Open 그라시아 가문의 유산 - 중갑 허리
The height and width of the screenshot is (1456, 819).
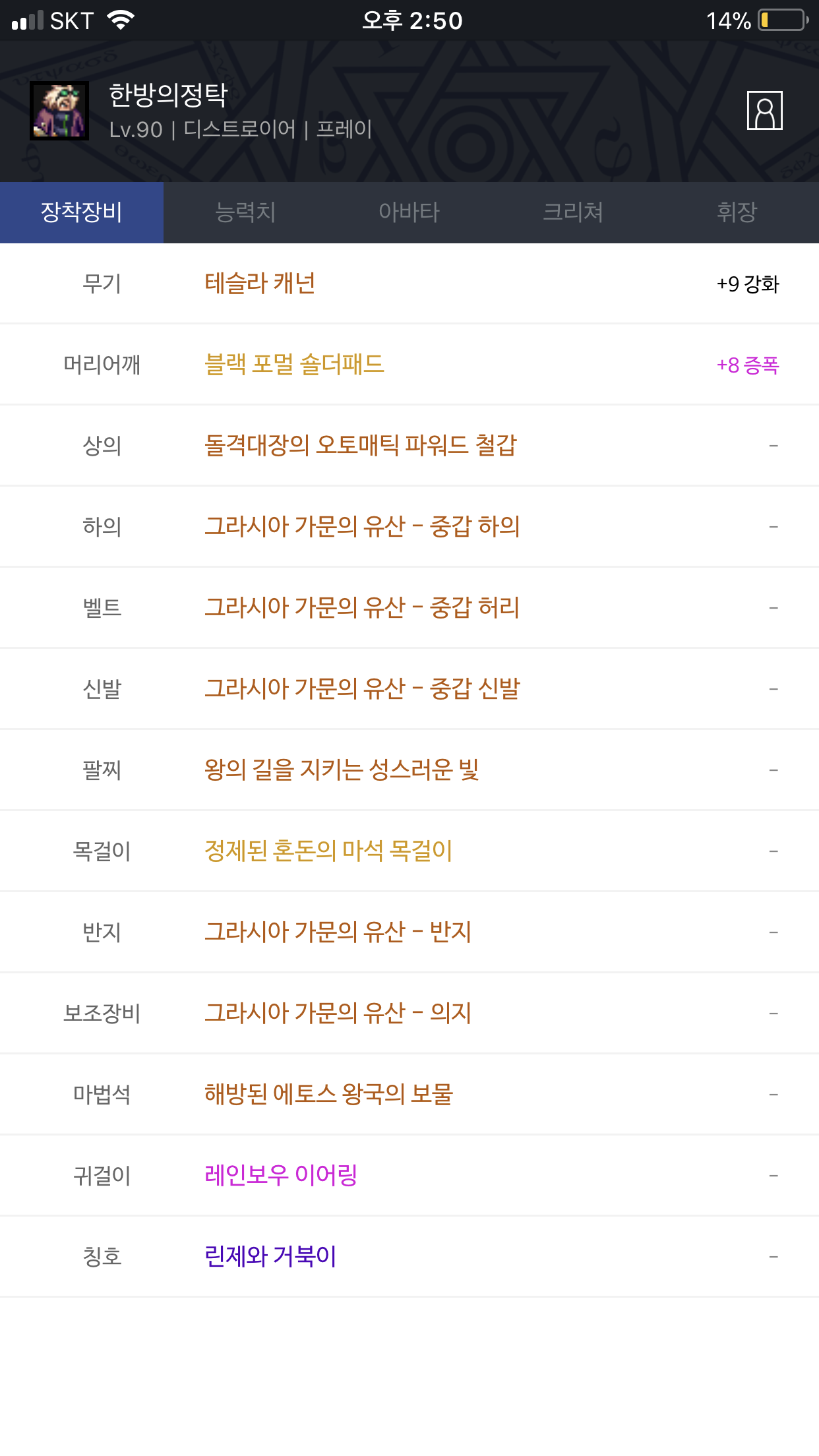(x=409, y=608)
